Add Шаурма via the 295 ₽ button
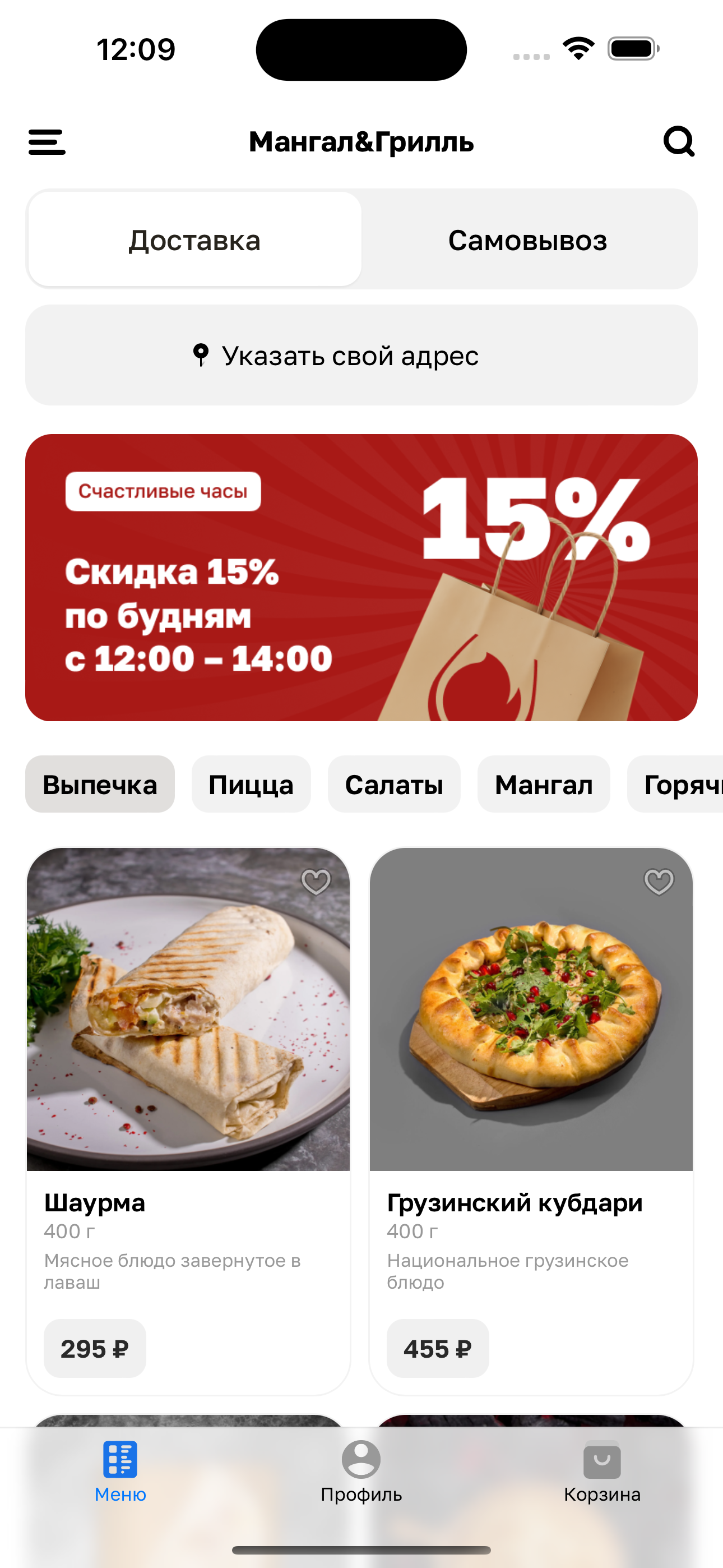The width and height of the screenshot is (723, 1568). pos(95,1348)
